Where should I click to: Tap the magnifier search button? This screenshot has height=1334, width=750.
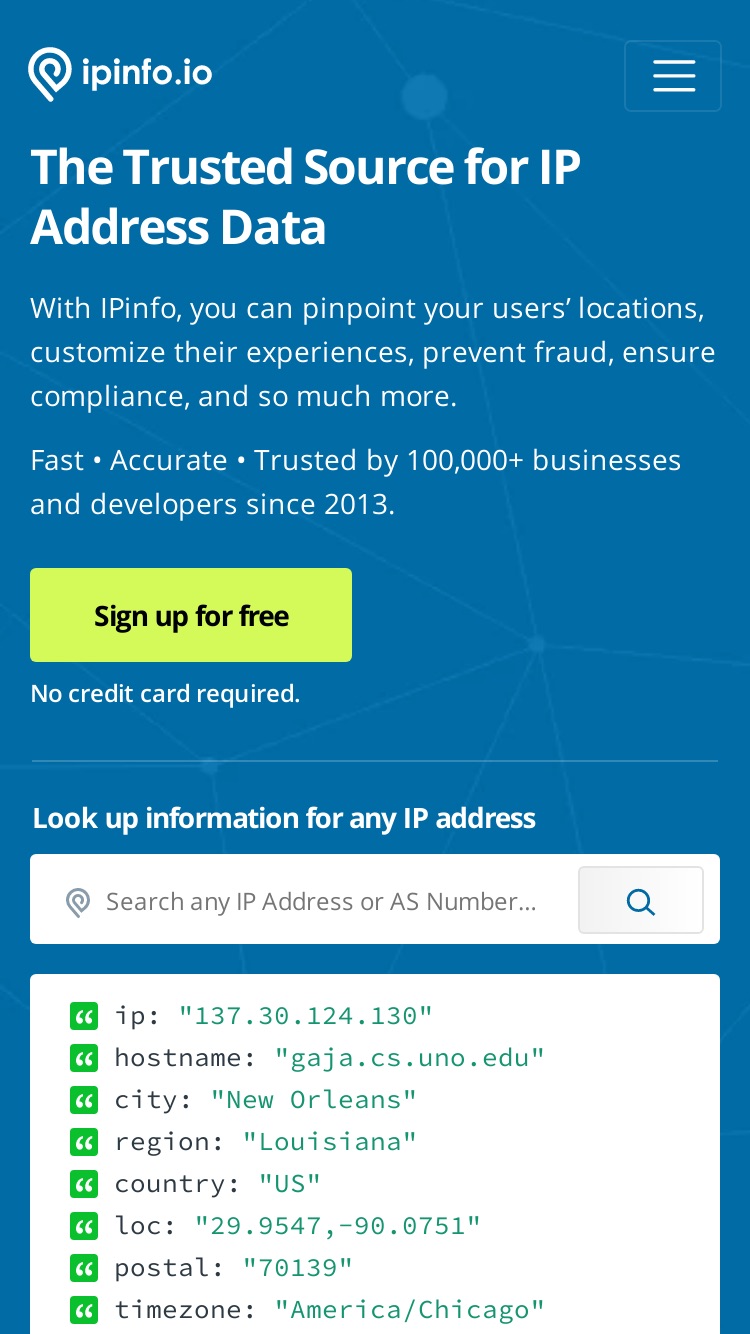pos(641,900)
